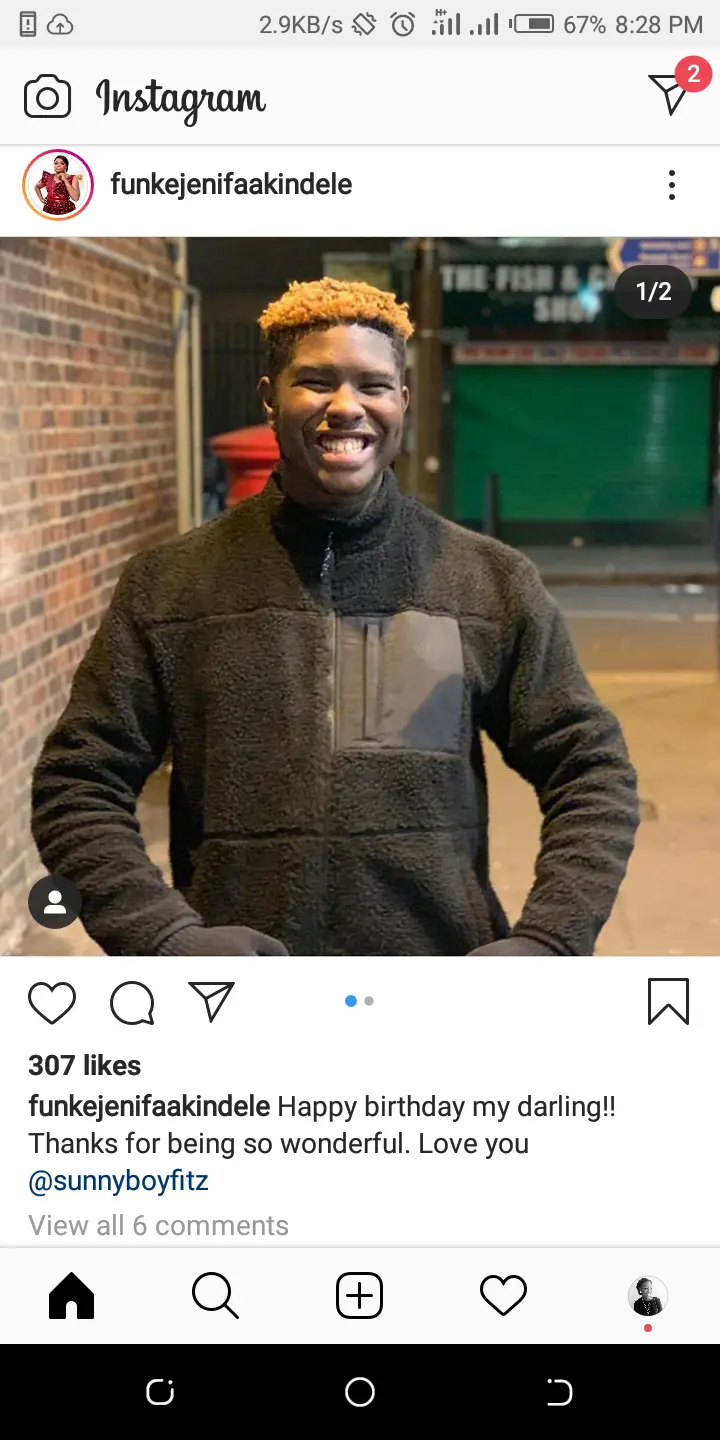Go to the Home feed tab

coord(72,1297)
